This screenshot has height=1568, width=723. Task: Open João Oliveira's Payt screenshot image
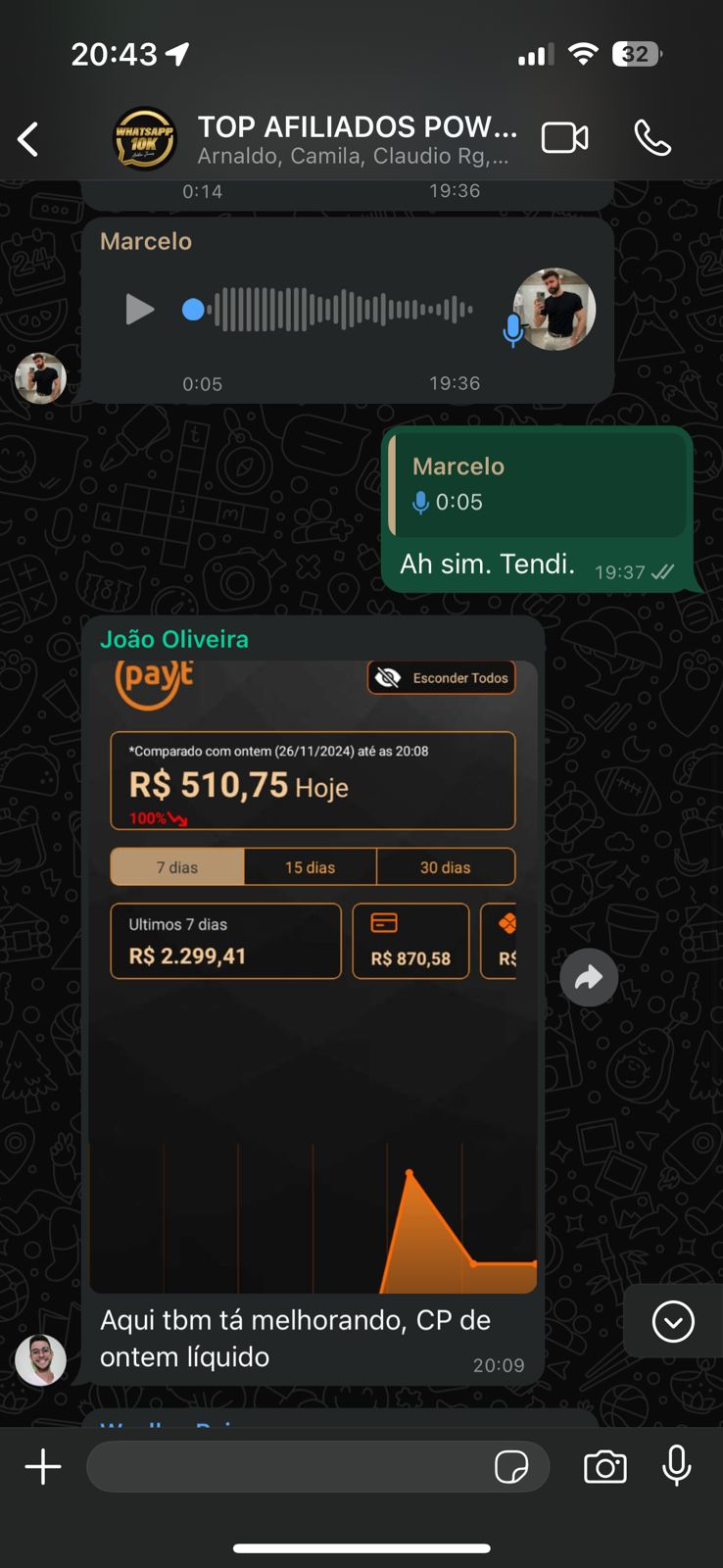tap(313, 976)
